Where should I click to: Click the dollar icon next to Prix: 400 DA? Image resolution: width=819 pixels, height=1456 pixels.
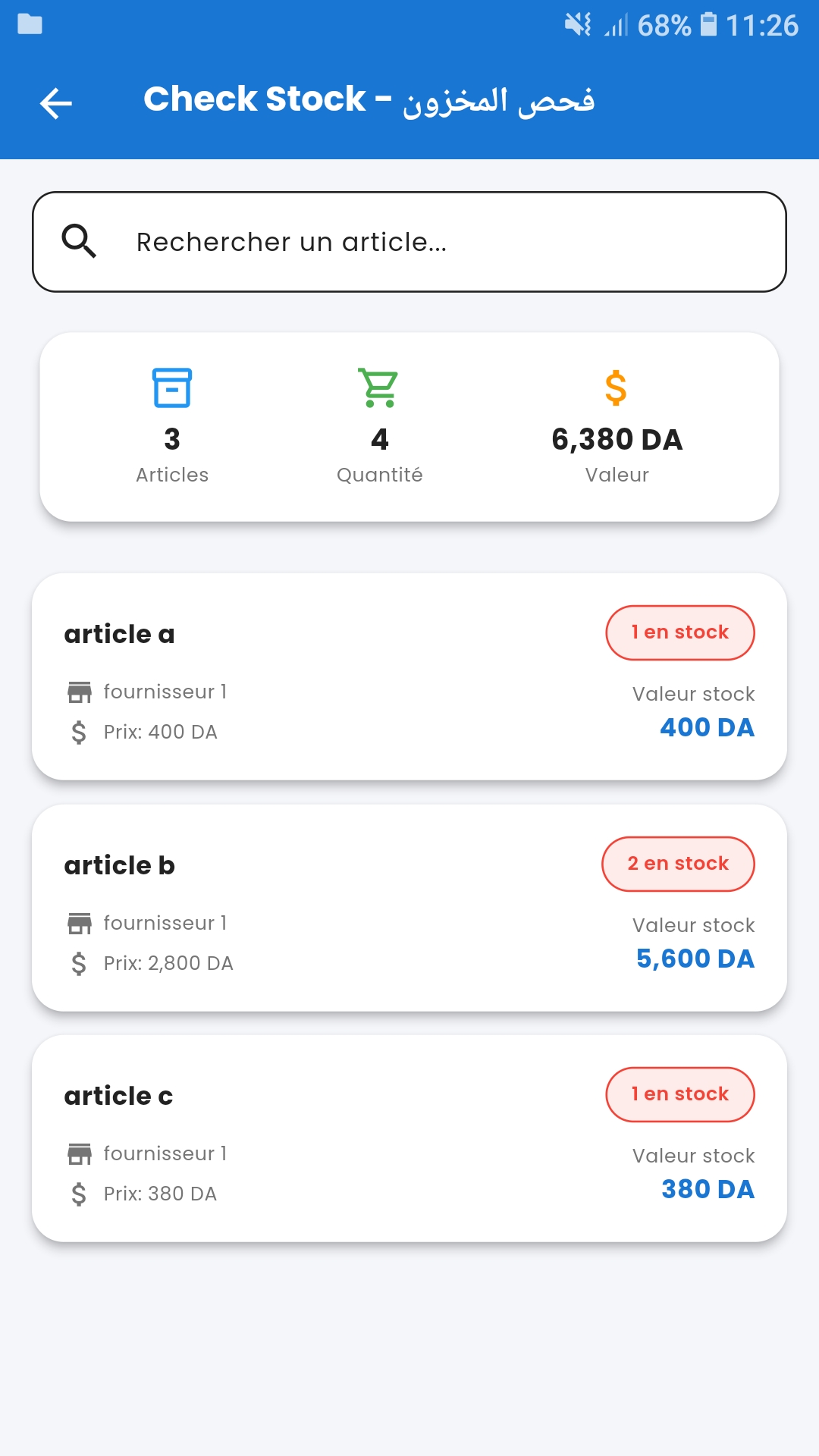coord(78,732)
